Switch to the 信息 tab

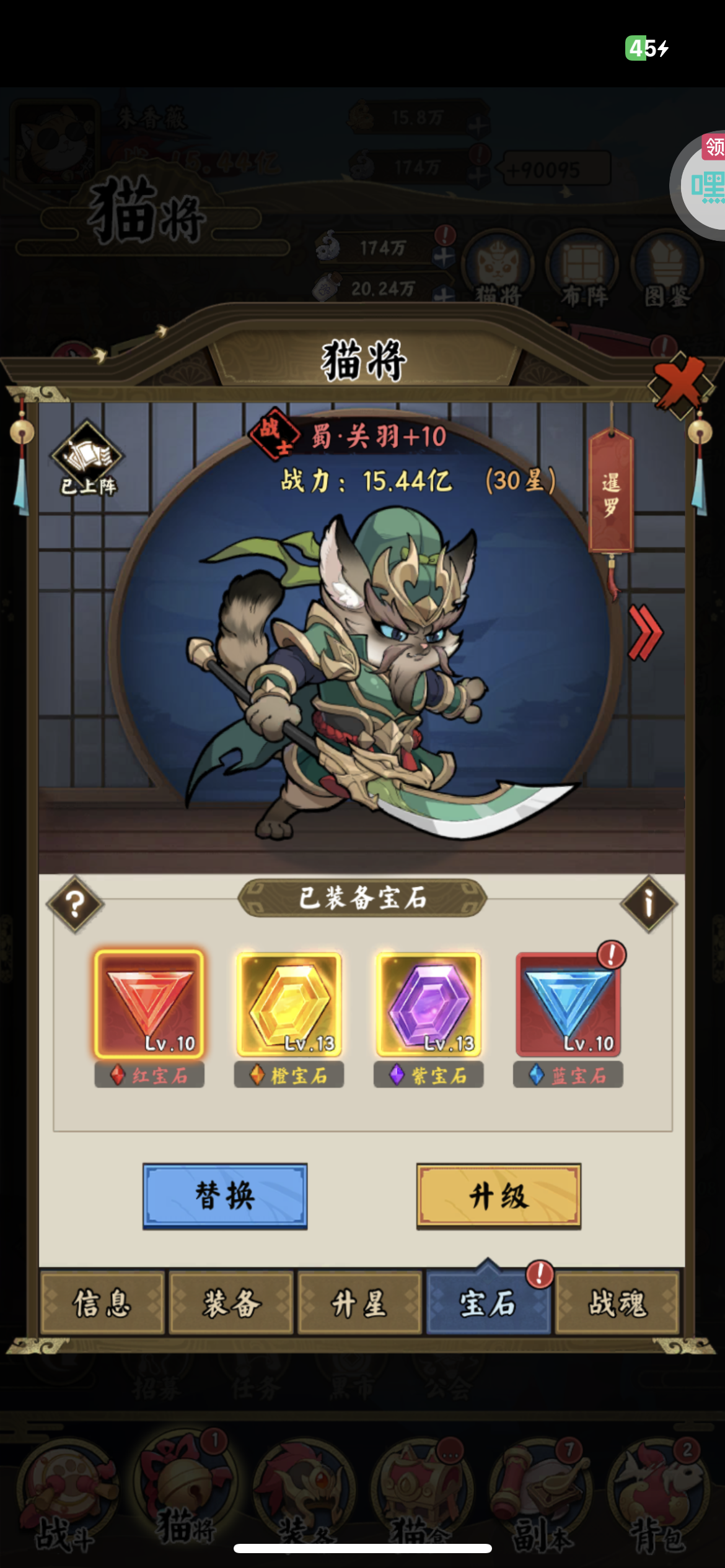pyautogui.click(x=102, y=1303)
